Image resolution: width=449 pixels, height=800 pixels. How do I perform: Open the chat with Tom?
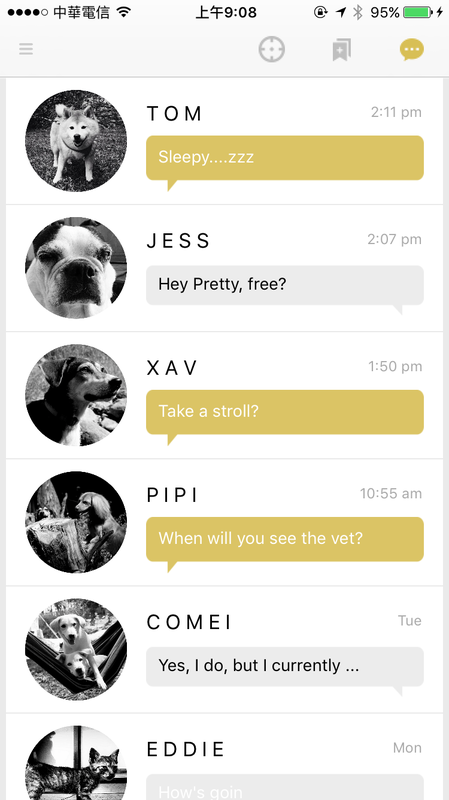click(x=224, y=141)
